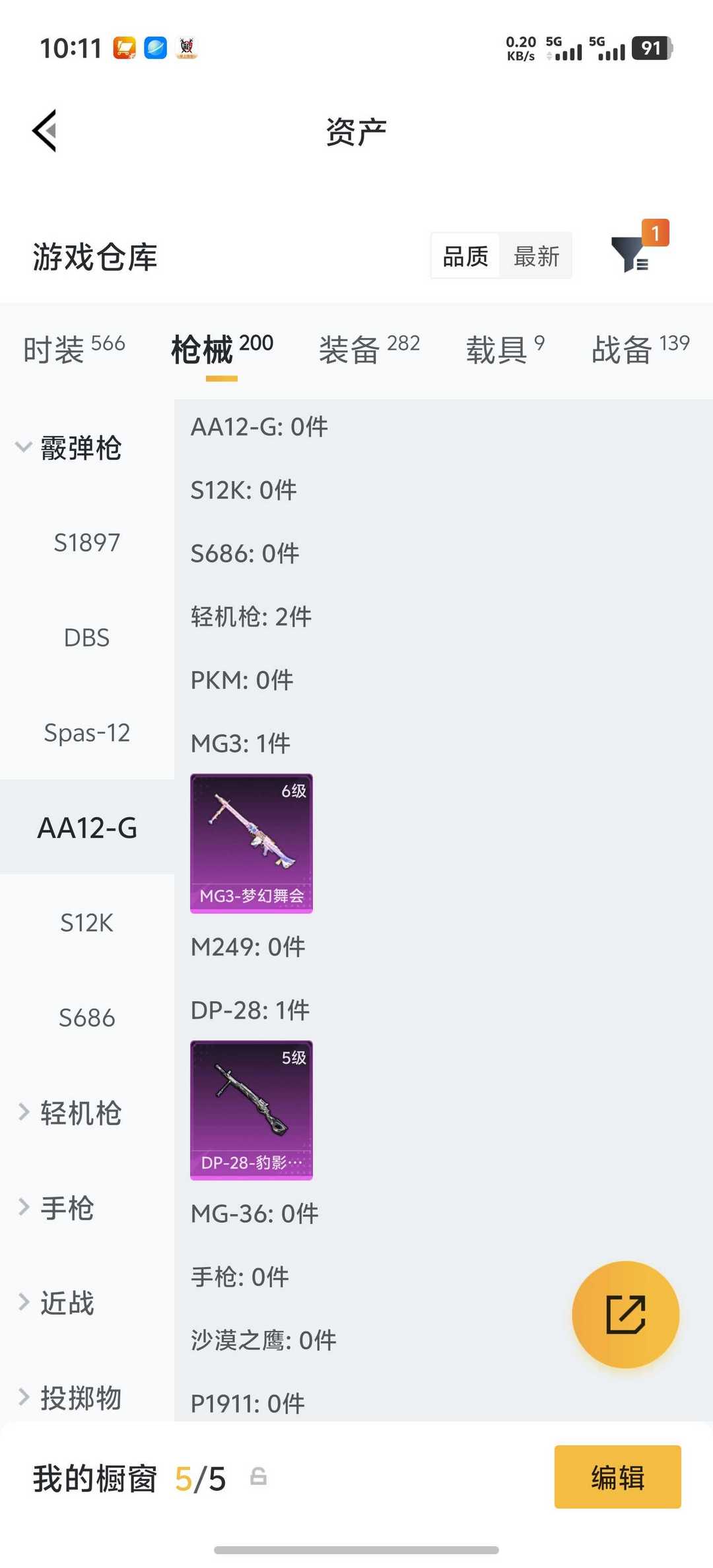Sort by 品质
This screenshot has height=1568, width=713.
465,256
